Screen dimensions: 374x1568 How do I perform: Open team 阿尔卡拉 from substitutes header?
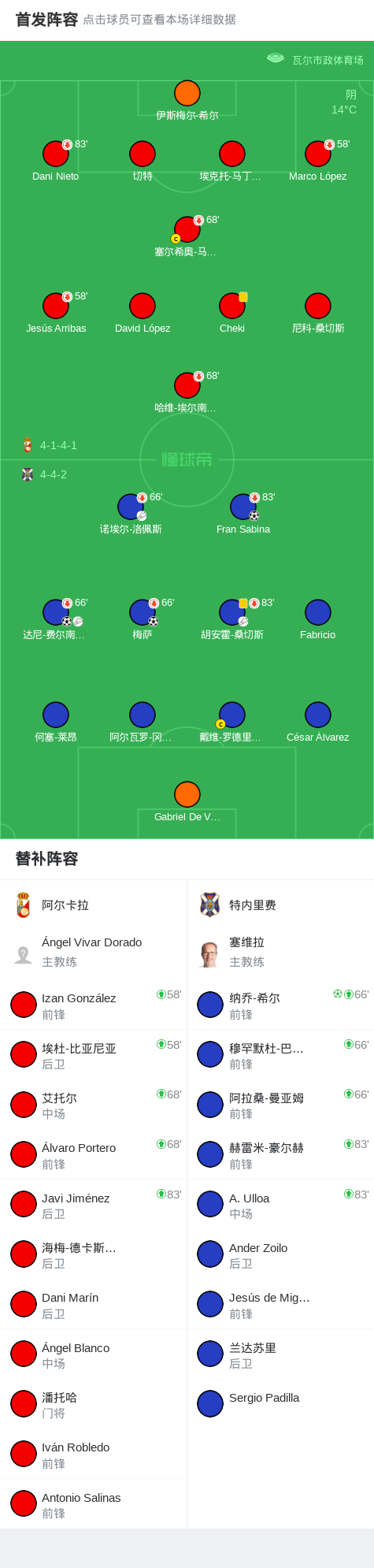94,905
